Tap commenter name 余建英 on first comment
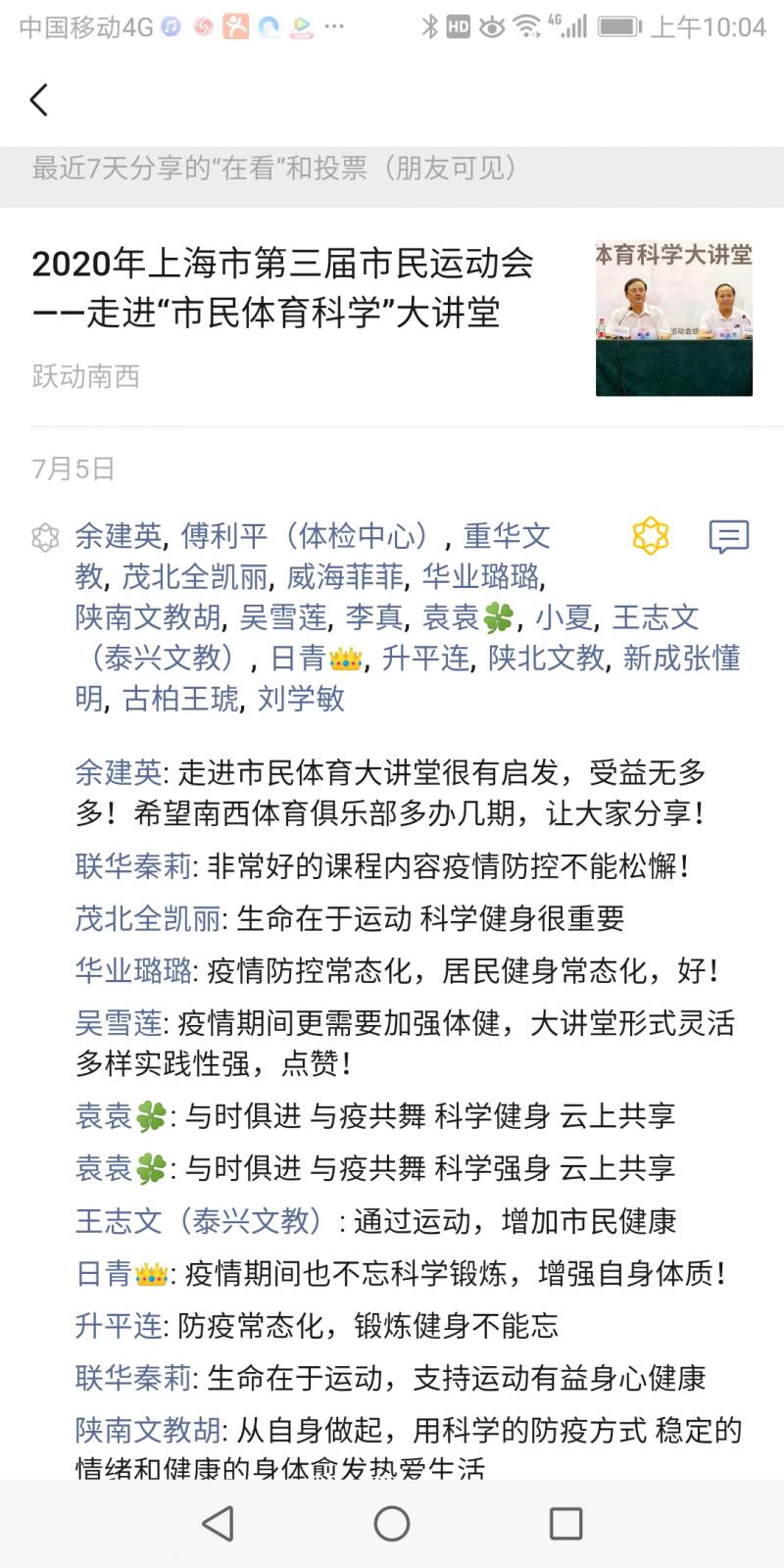Viewport: 784px width, 1568px height. click(119, 773)
